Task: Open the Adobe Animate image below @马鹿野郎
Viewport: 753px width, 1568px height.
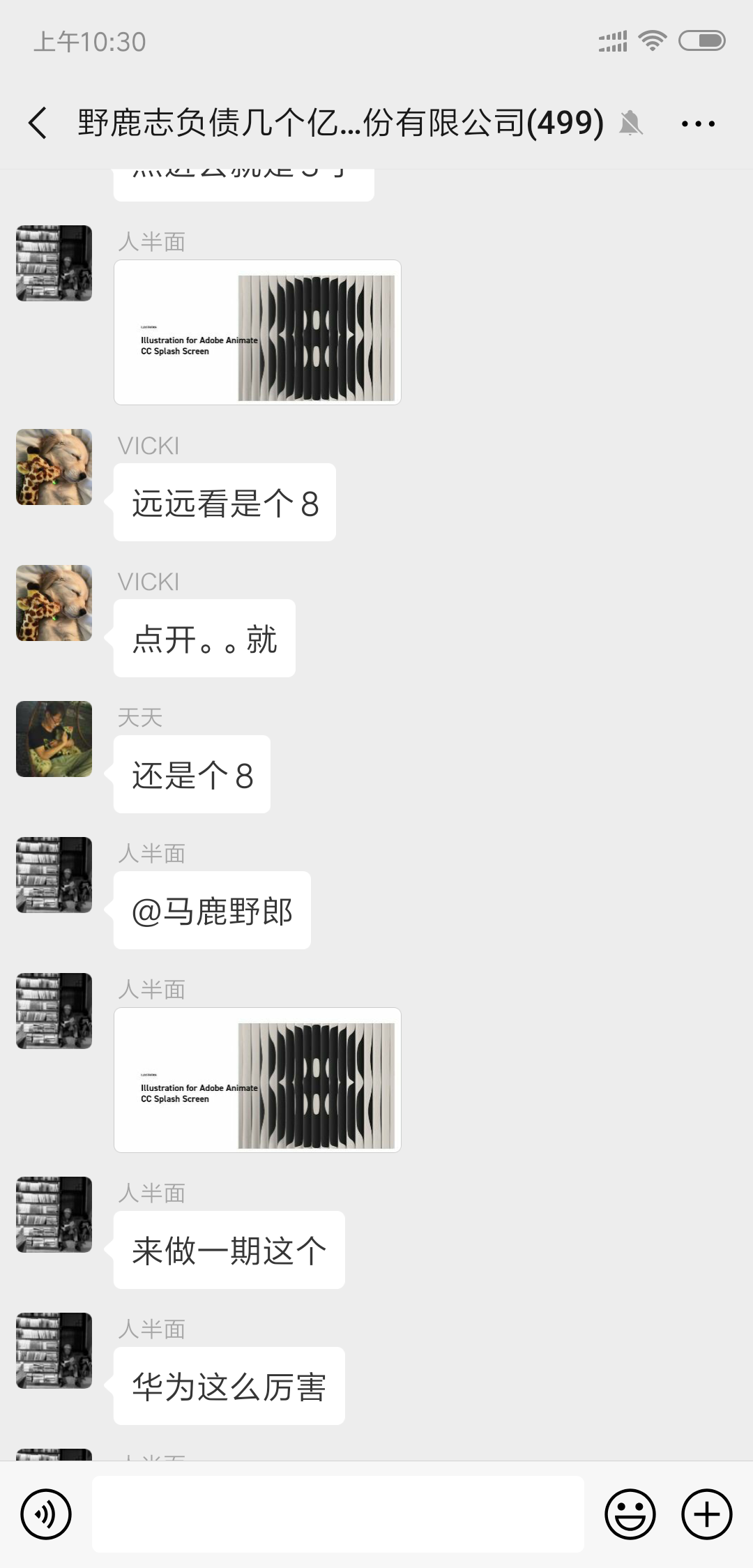Action: point(257,1080)
